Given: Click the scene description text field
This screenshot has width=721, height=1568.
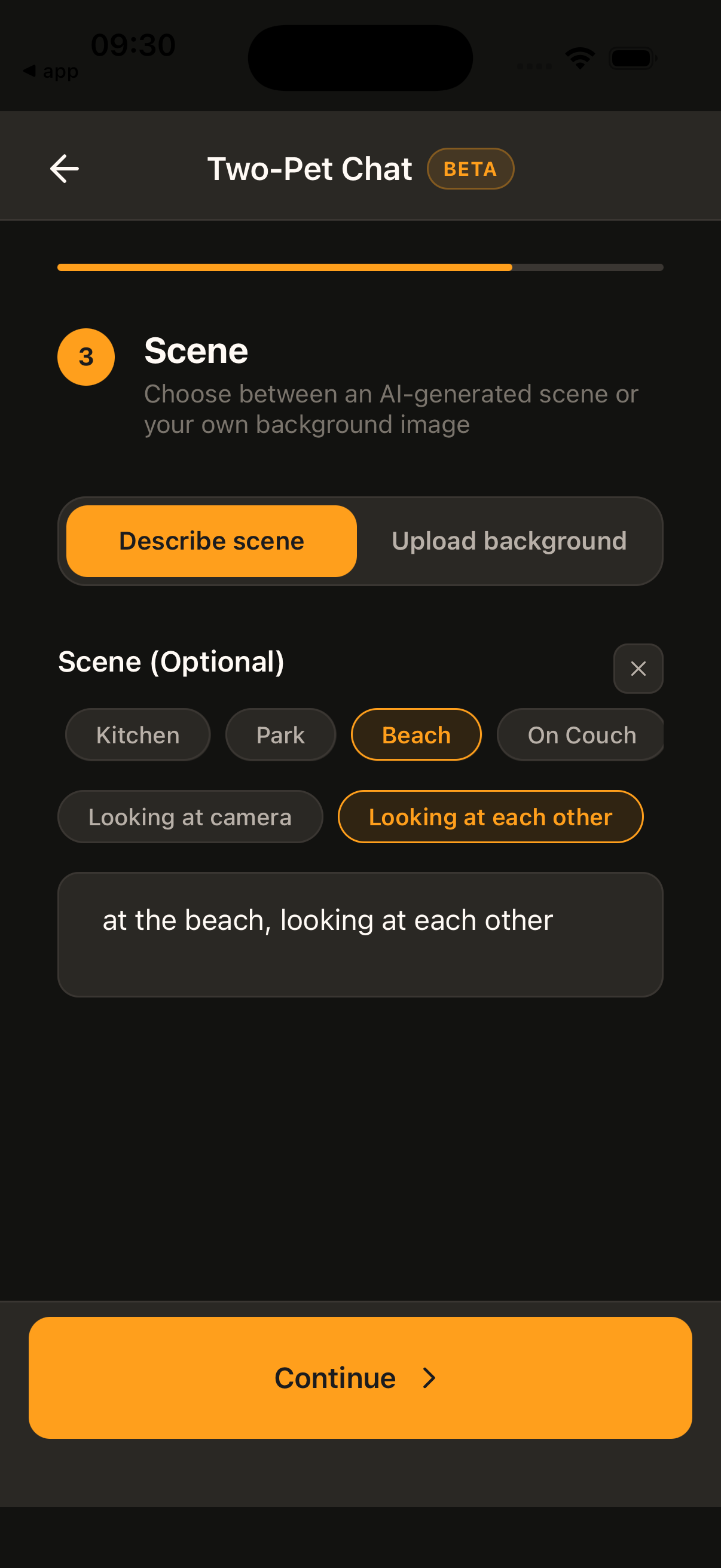Looking at the screenshot, I should [x=360, y=933].
